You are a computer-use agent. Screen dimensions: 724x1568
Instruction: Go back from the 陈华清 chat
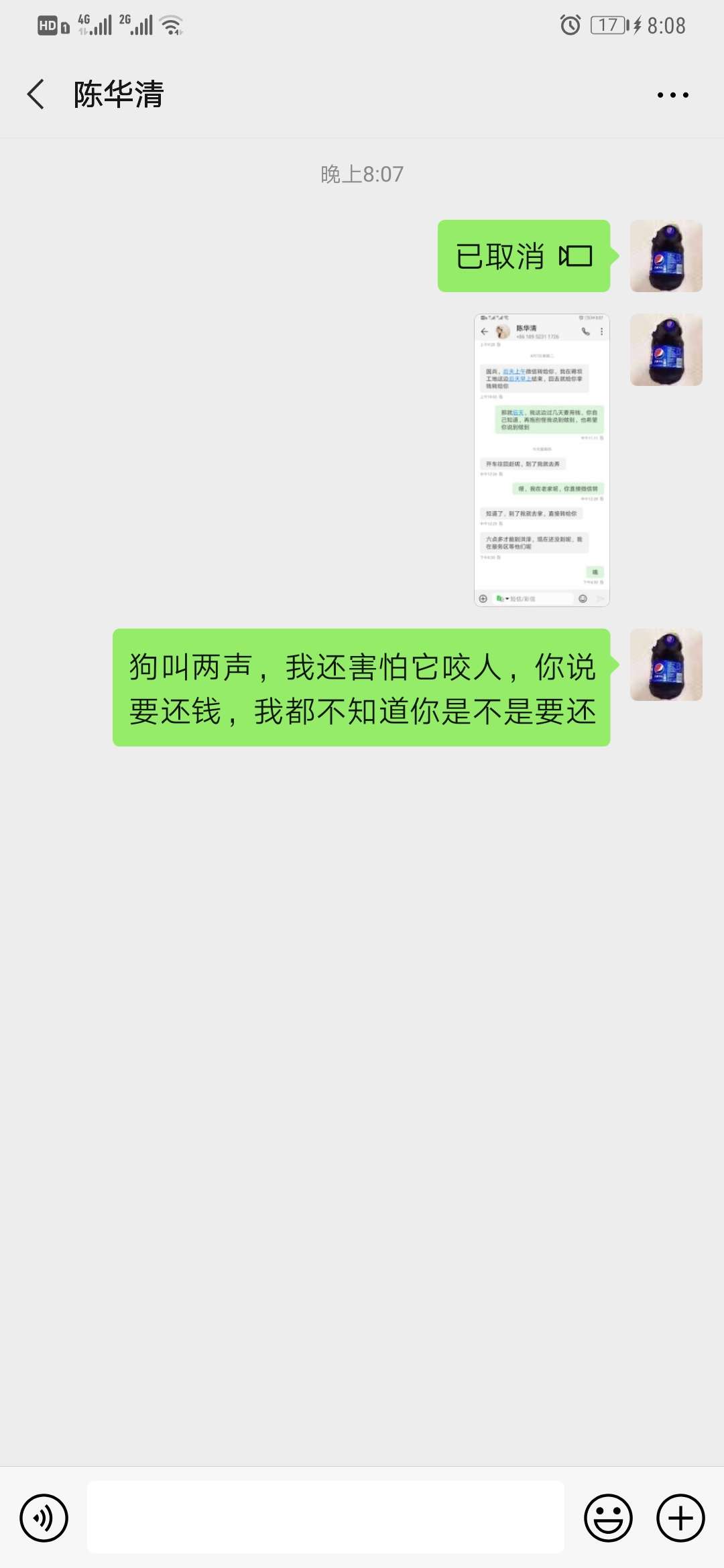pyautogui.click(x=36, y=94)
